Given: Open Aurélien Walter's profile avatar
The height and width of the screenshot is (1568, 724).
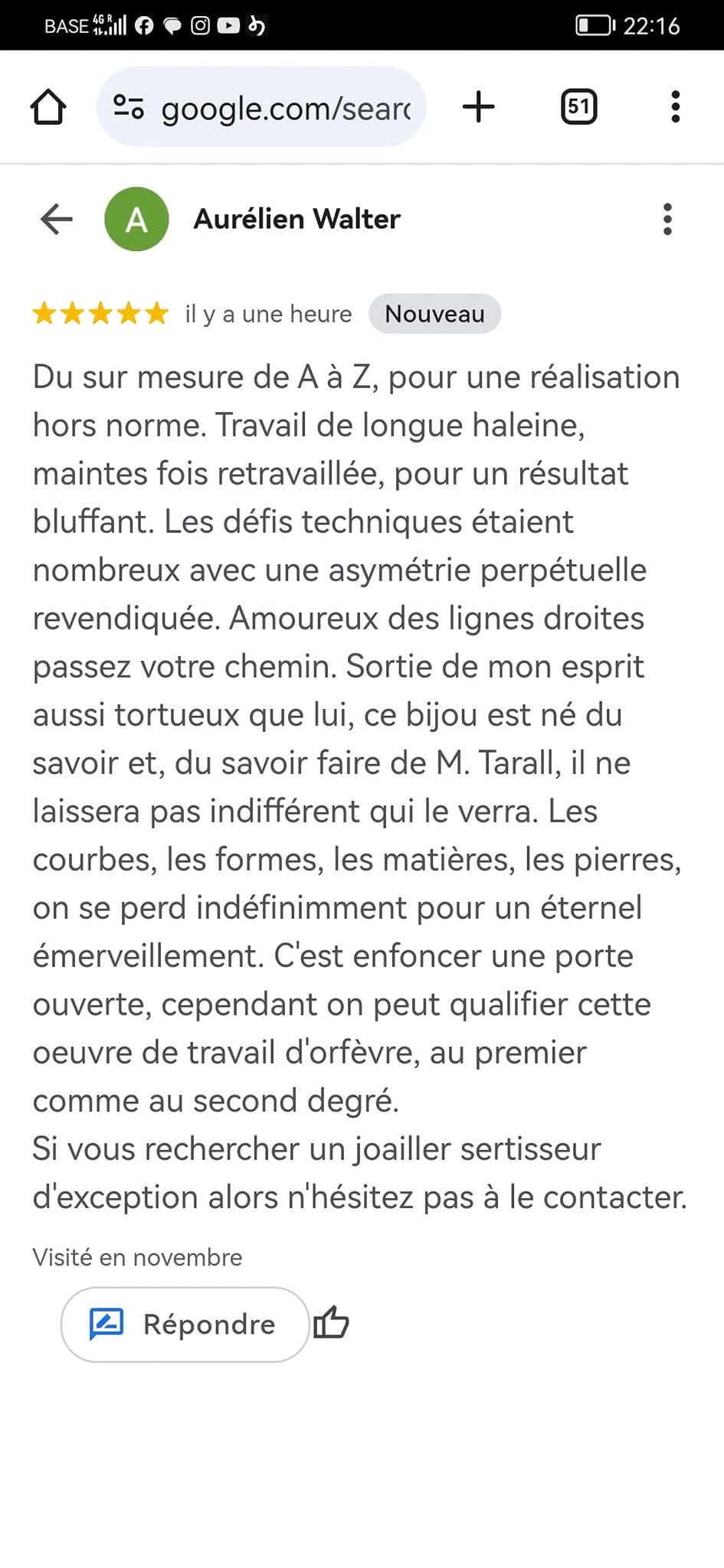Looking at the screenshot, I should click(136, 219).
